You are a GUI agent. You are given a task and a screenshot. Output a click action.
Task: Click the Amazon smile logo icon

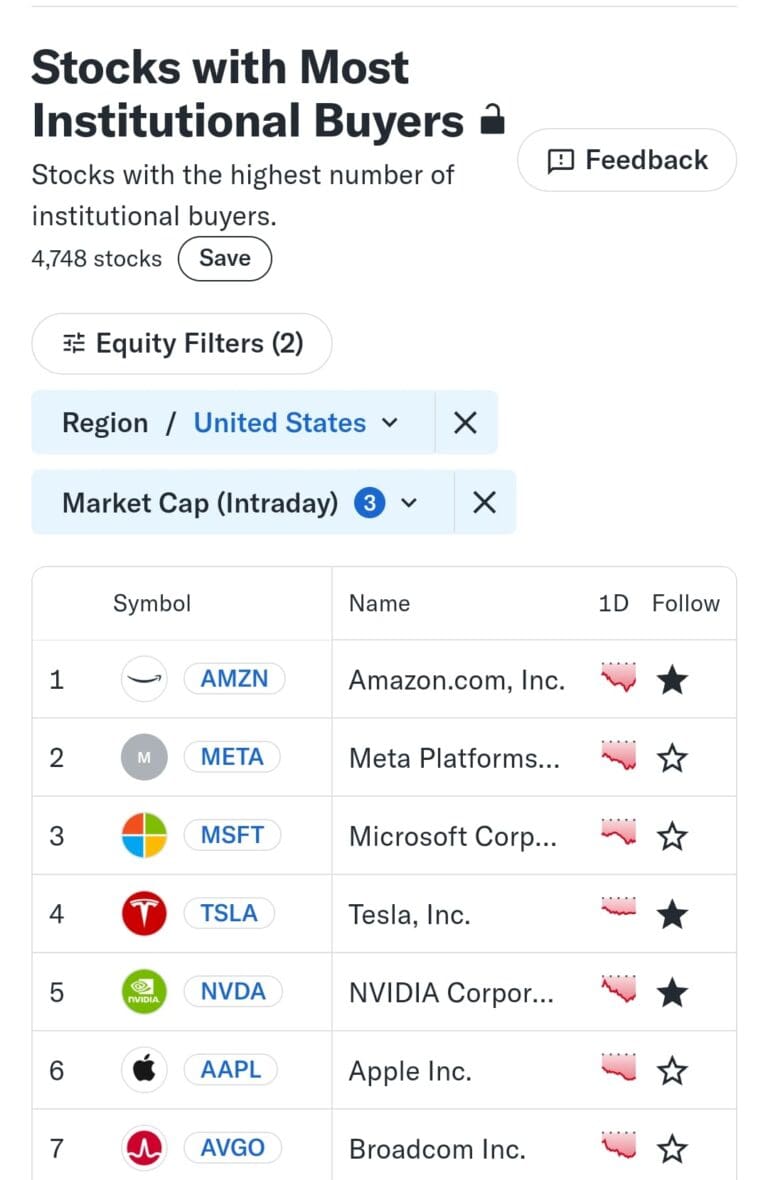[143, 678]
